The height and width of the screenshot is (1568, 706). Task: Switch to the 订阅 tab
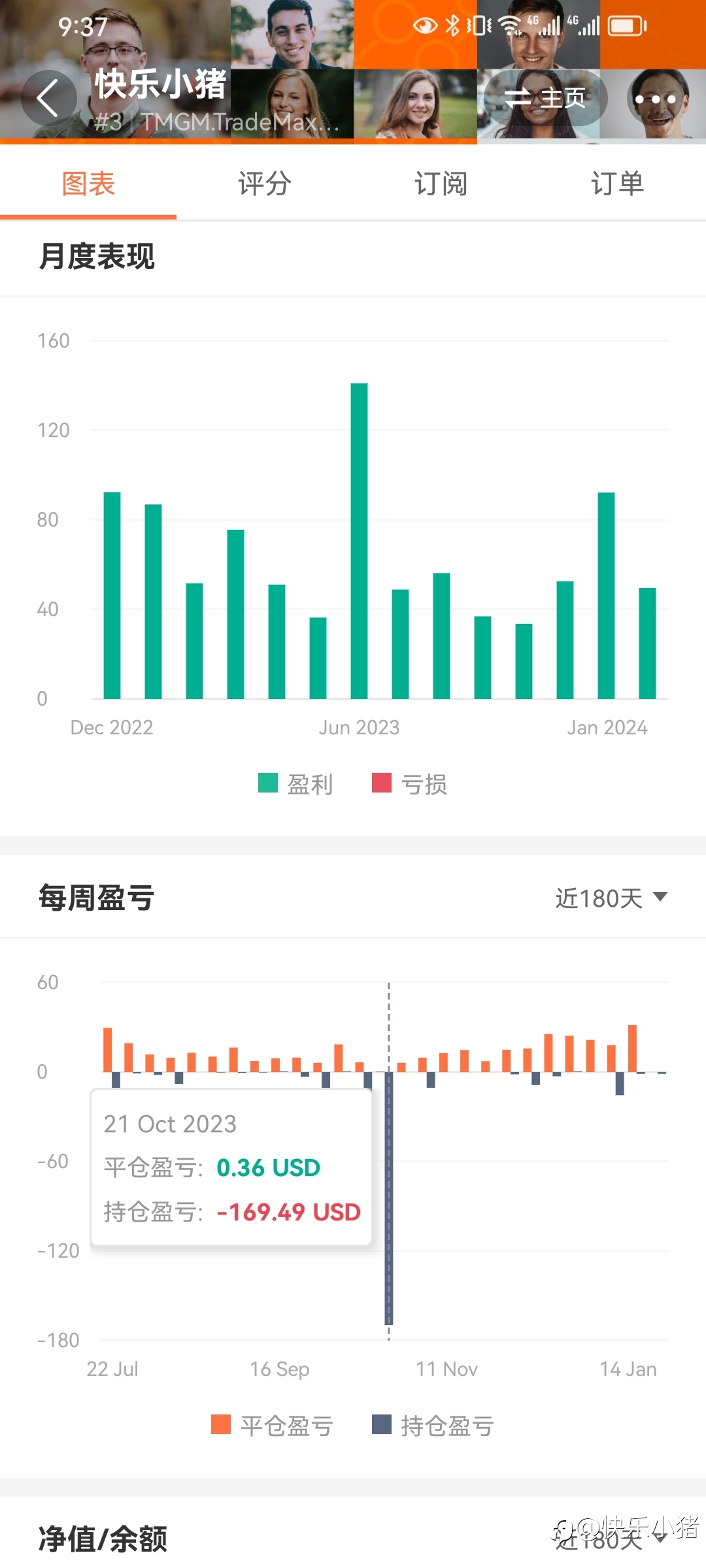click(x=441, y=184)
